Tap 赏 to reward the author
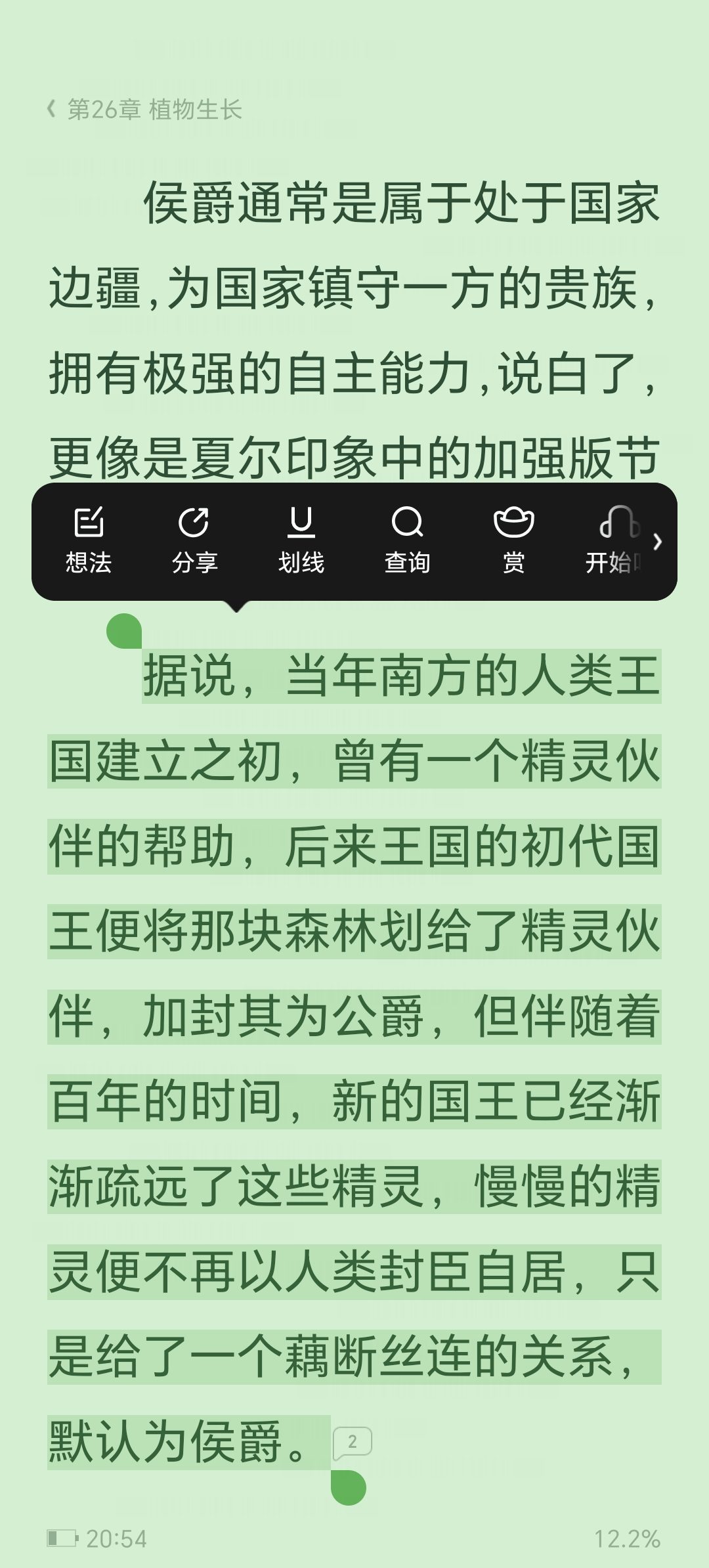 point(513,540)
